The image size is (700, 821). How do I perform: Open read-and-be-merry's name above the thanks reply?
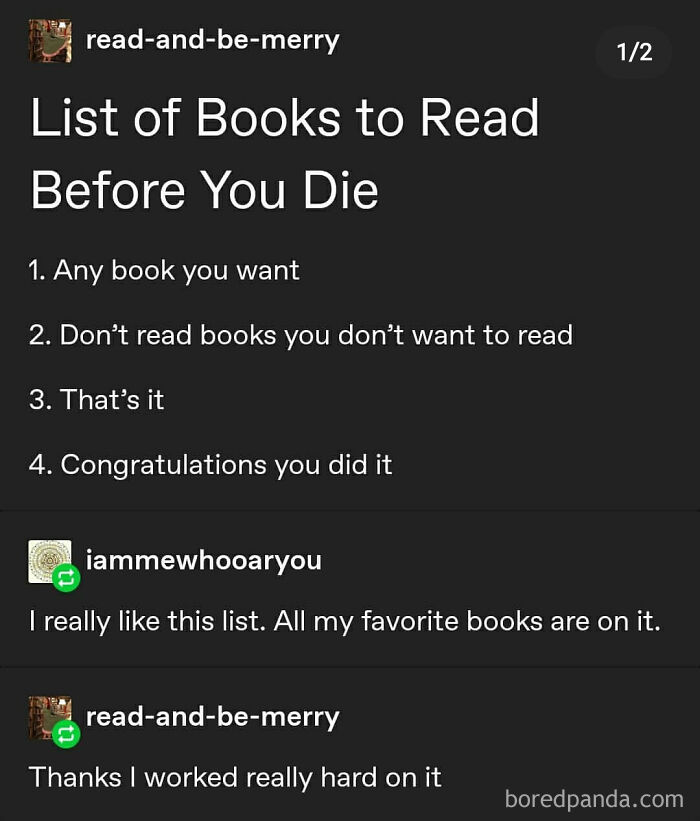(213, 717)
